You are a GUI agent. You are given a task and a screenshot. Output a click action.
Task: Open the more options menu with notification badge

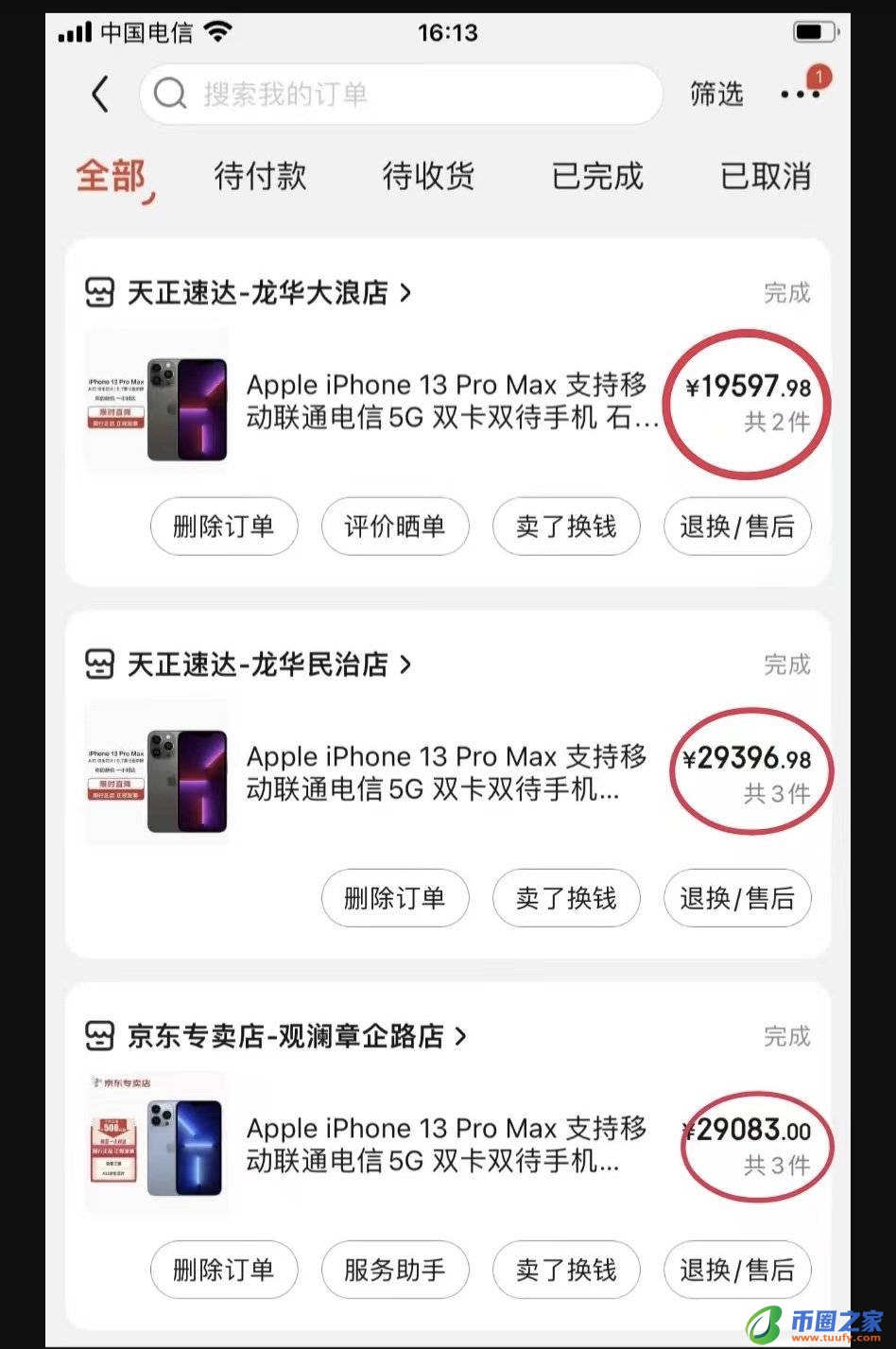click(799, 95)
